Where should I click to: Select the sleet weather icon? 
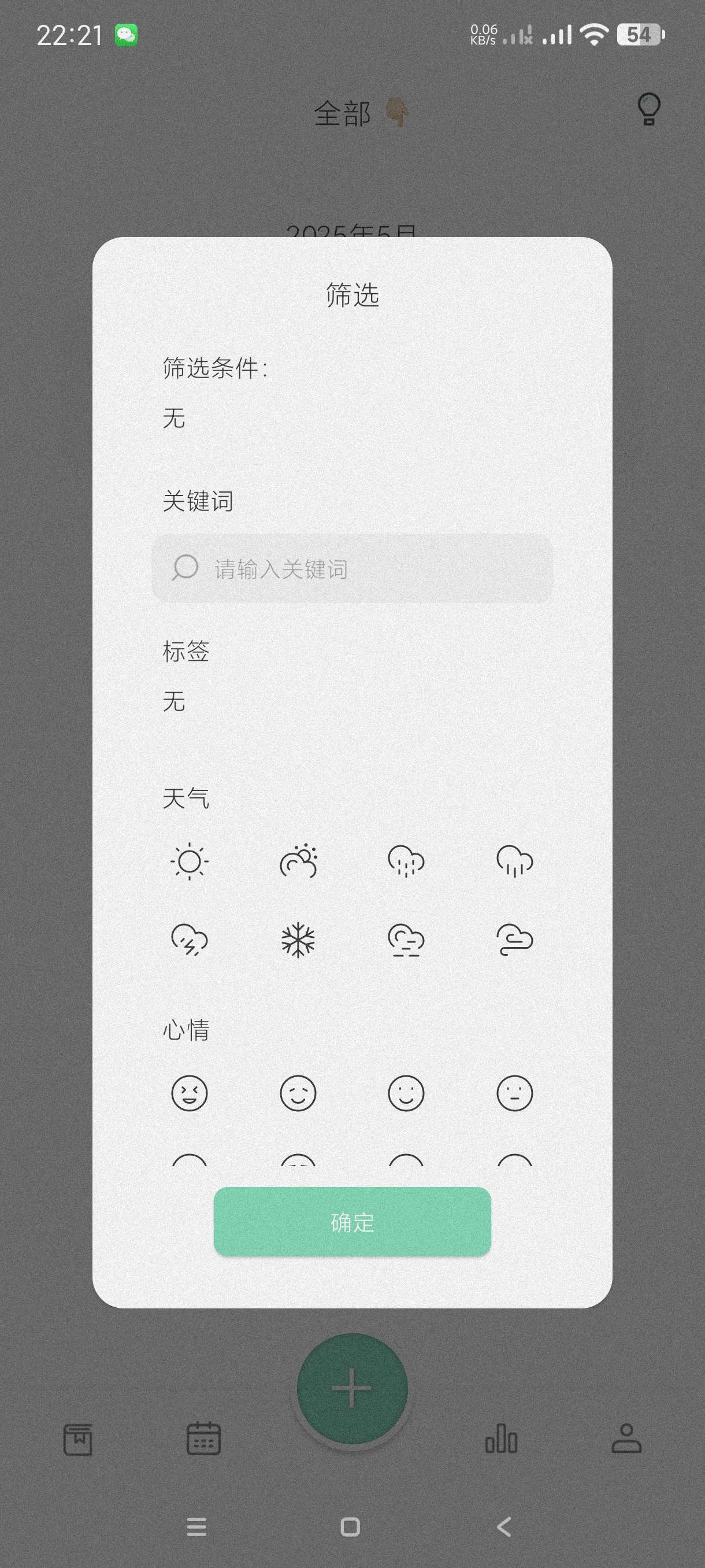[x=406, y=861]
